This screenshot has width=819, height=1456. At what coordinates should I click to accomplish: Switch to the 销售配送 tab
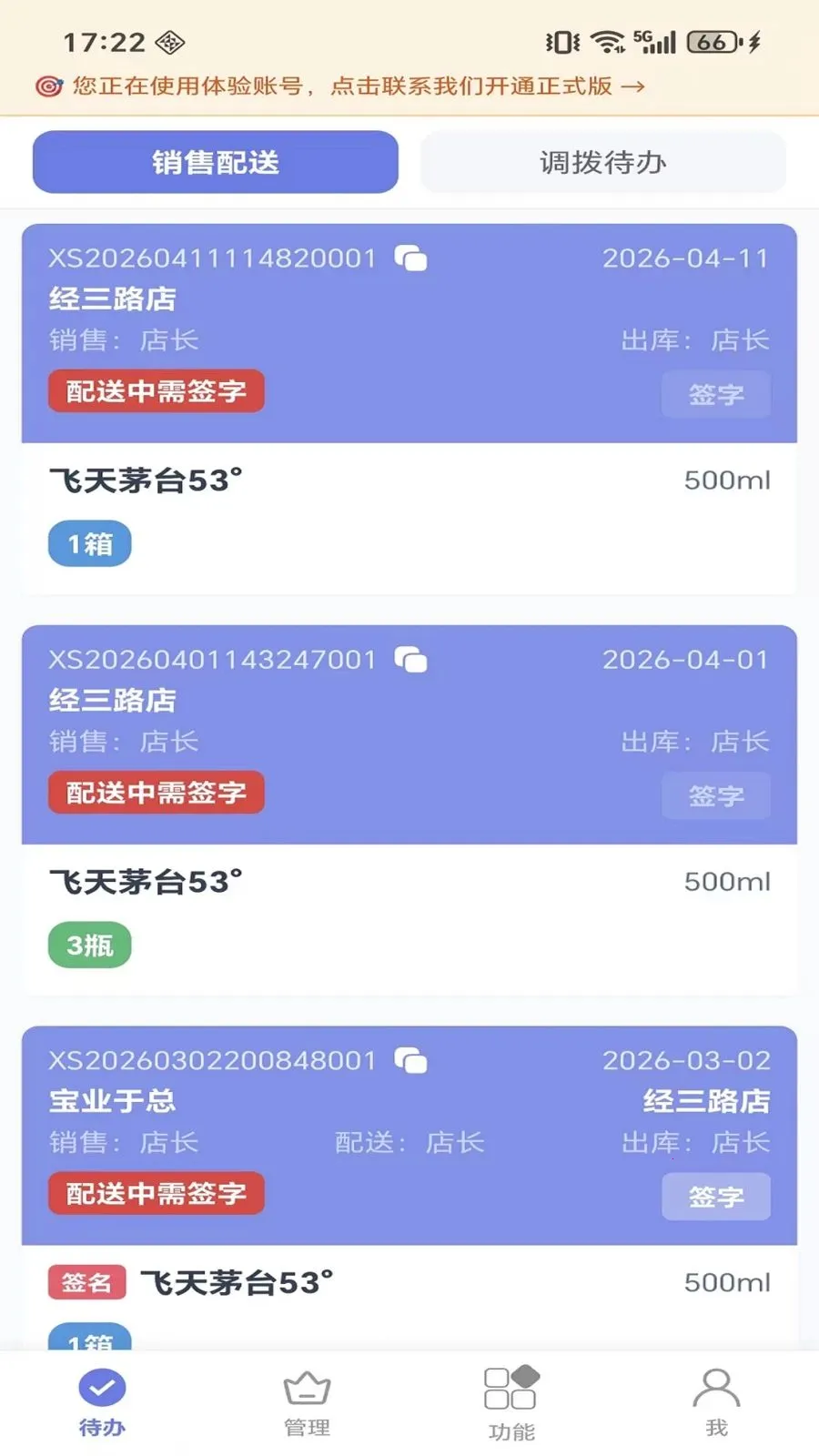click(215, 162)
